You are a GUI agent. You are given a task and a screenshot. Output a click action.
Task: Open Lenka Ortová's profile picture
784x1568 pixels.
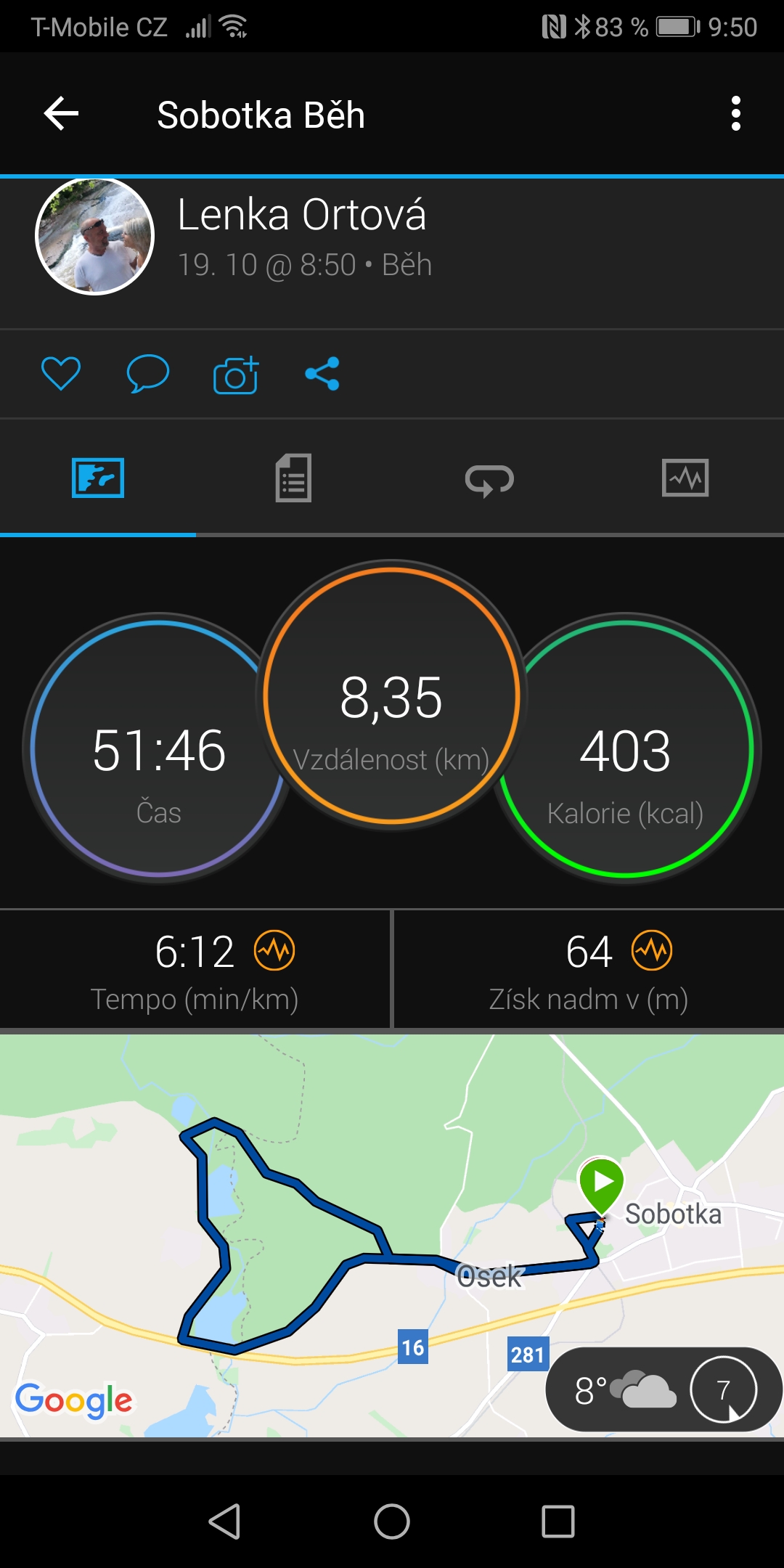(95, 236)
